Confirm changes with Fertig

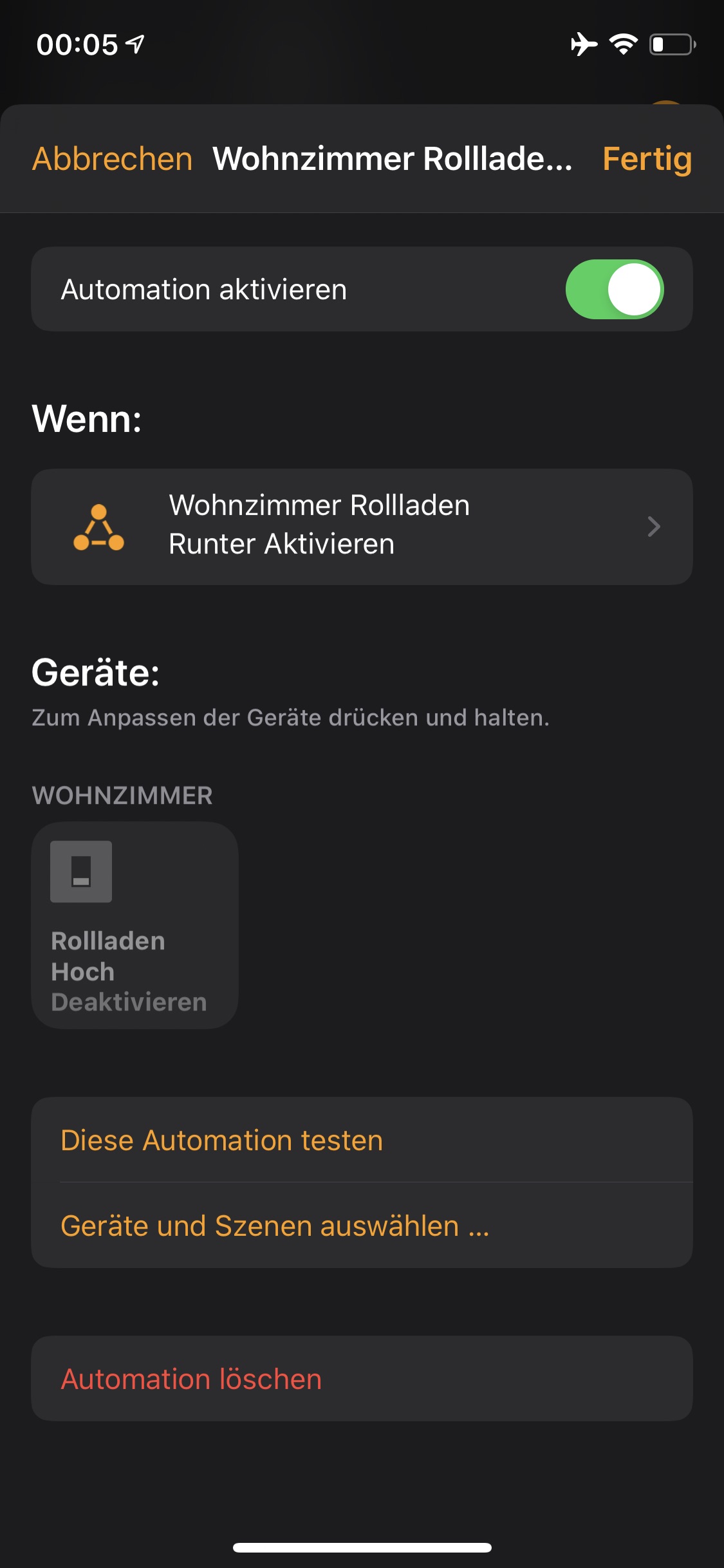[x=646, y=159]
